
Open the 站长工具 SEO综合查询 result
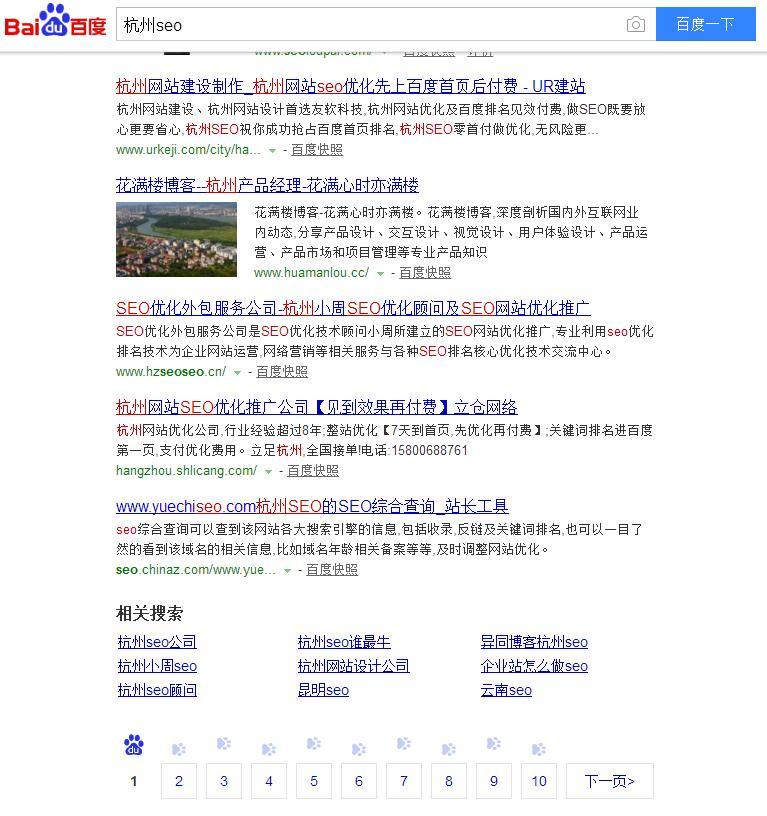tap(312, 506)
